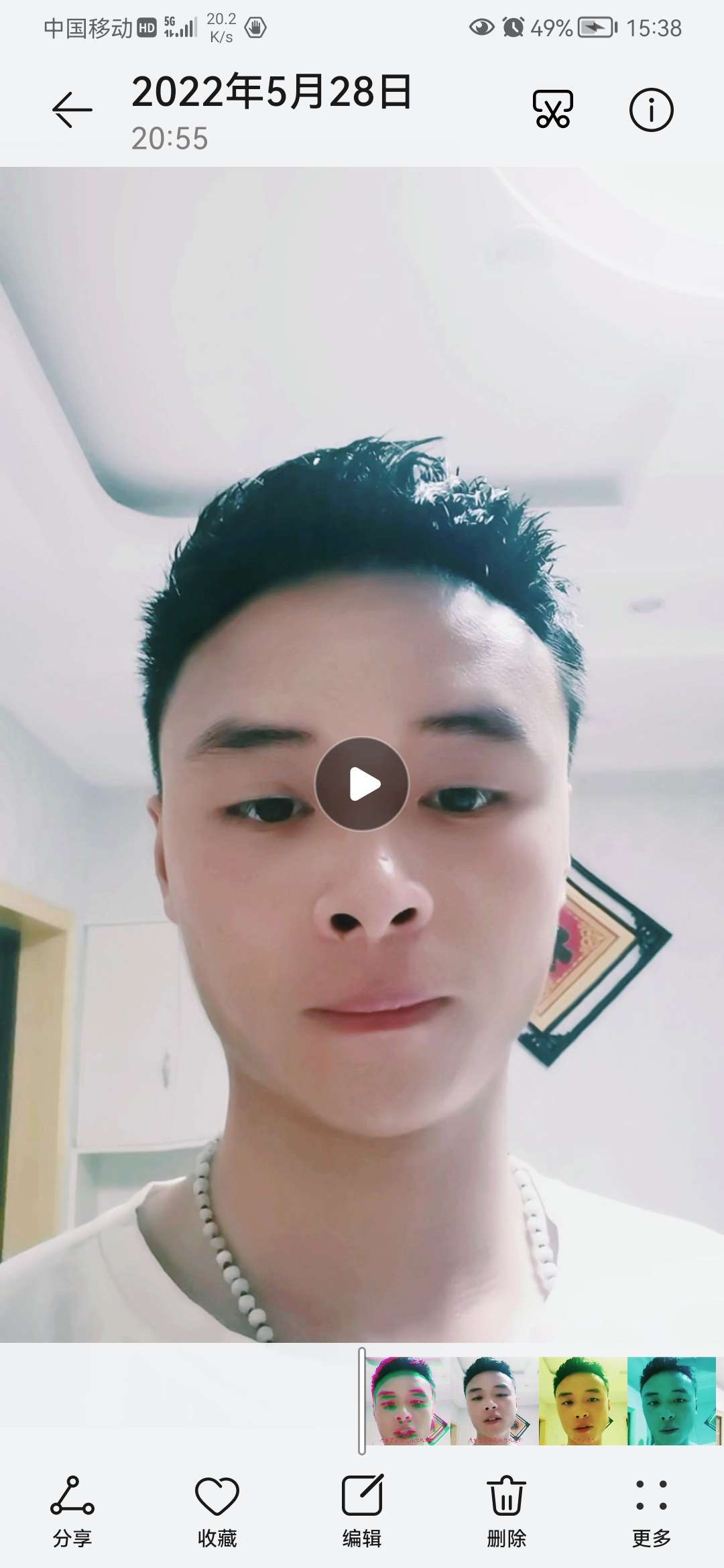Viewport: 724px width, 1568px height.
Task: Play the video
Action: pyautogui.click(x=362, y=784)
